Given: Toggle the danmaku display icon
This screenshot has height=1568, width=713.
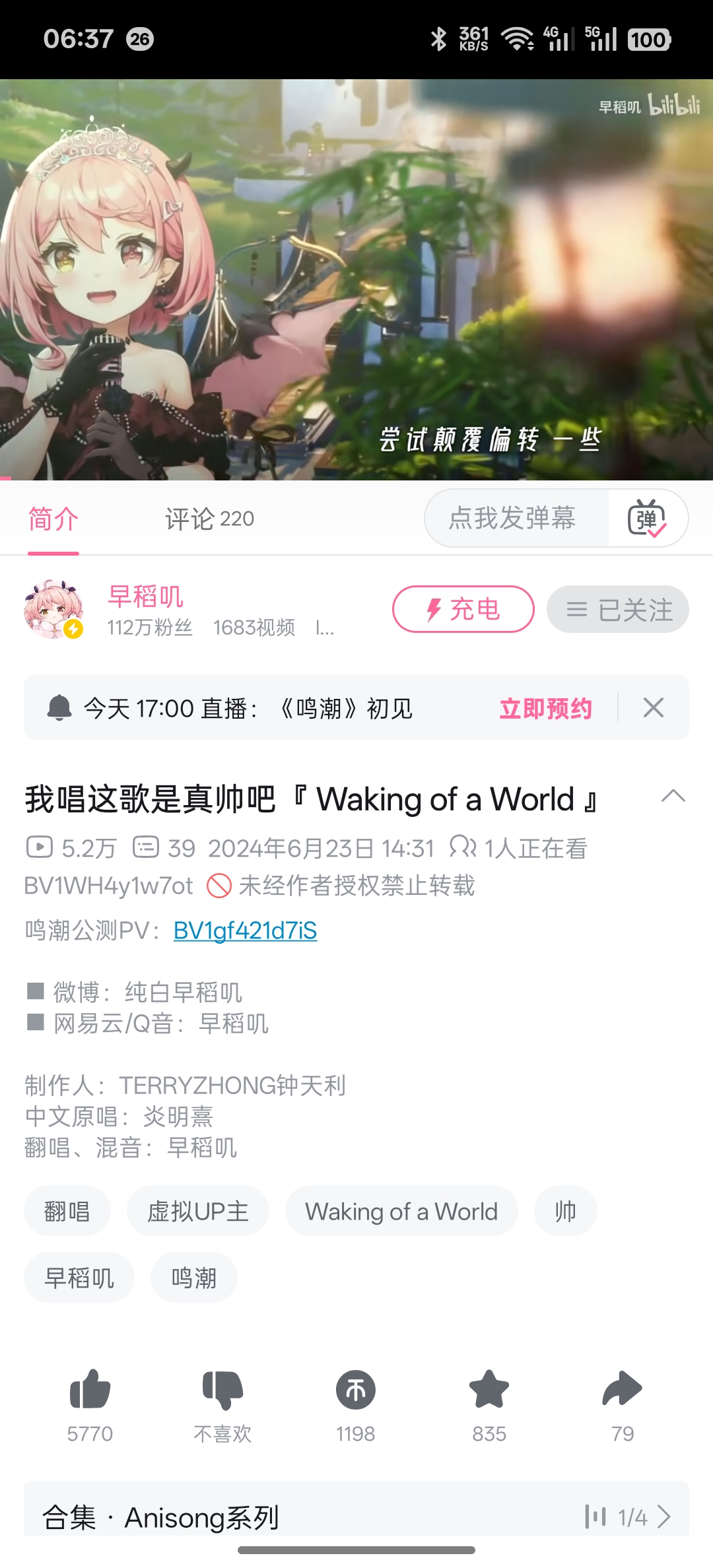Looking at the screenshot, I should pyautogui.click(x=647, y=518).
